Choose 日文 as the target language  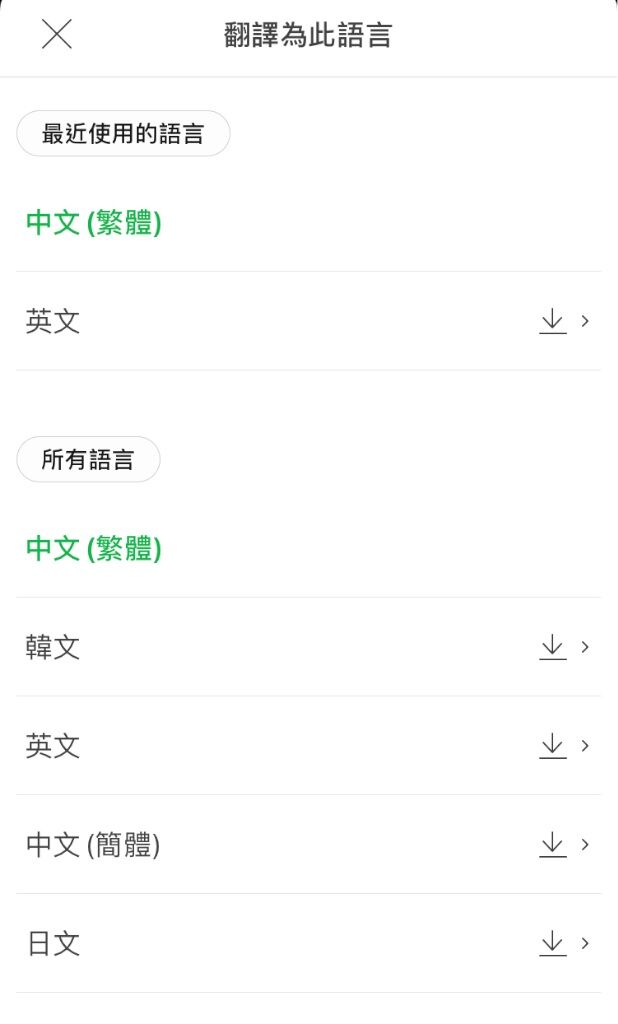pyautogui.click(x=308, y=943)
